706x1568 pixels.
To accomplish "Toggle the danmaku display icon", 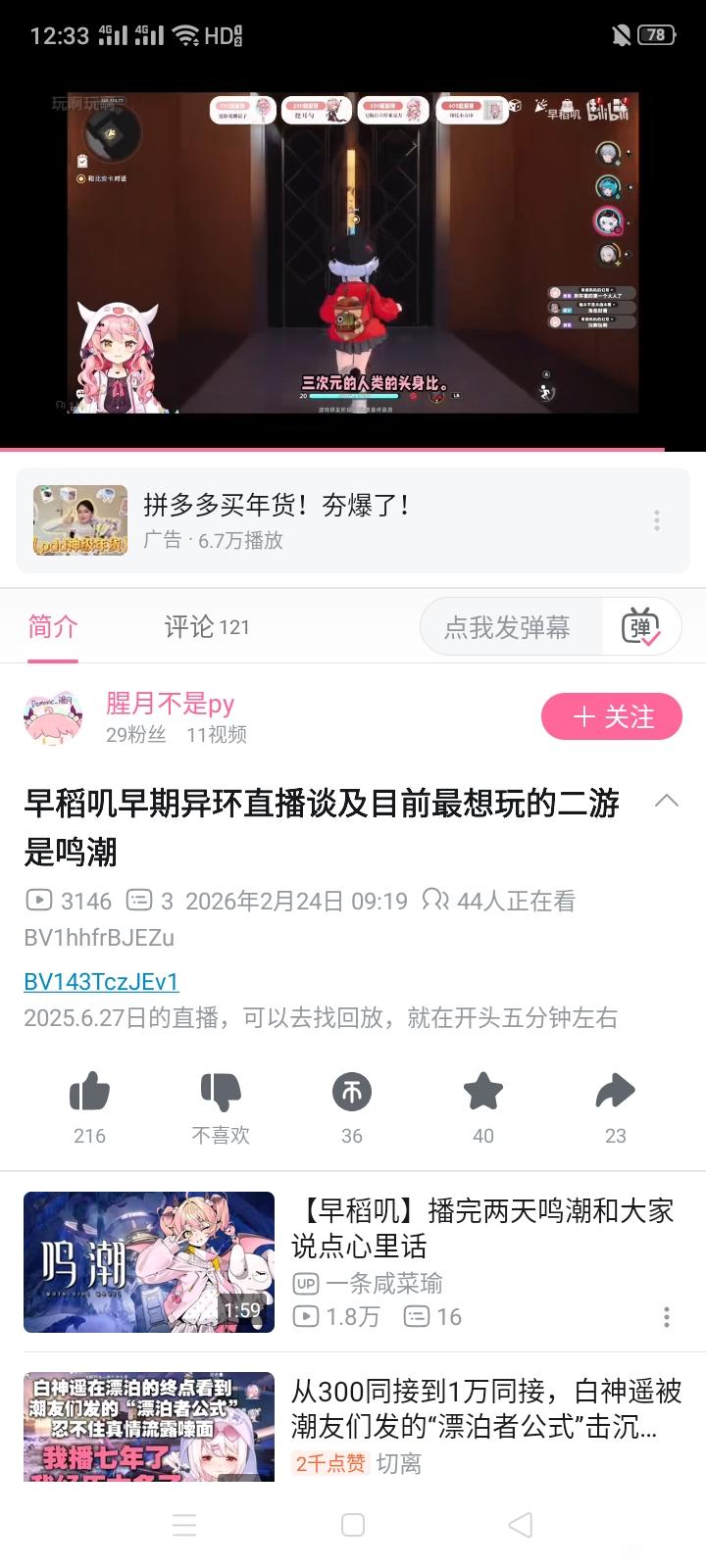I will pos(641,627).
